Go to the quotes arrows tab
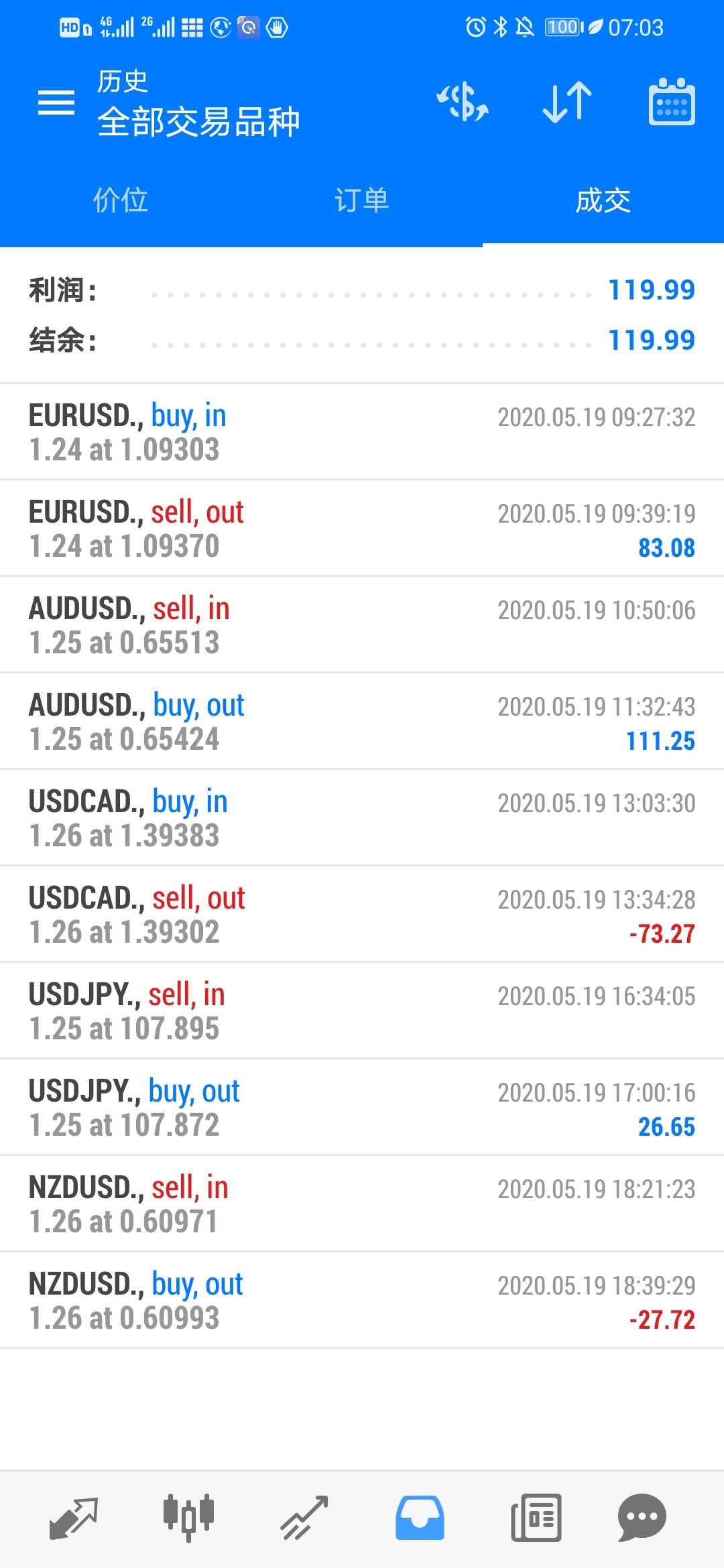The width and height of the screenshot is (724, 1568). point(74,1517)
